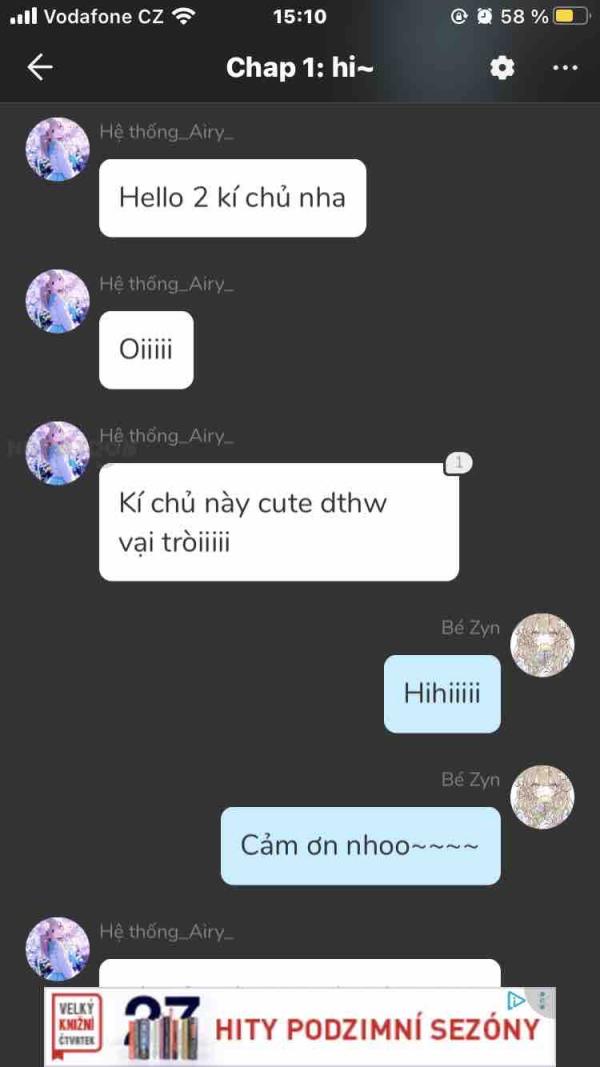This screenshot has height=1067, width=600.
Task: Go back with the arrow icon
Action: pos(40,67)
